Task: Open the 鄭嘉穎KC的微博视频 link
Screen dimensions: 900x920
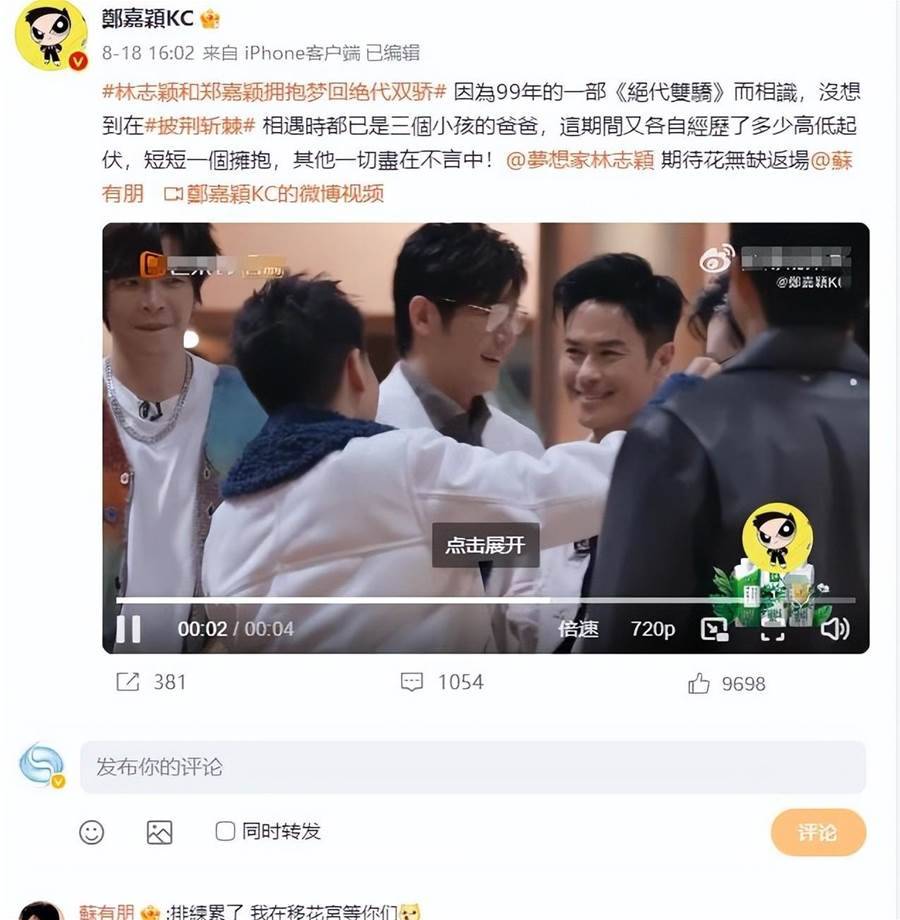Action: [x=274, y=193]
